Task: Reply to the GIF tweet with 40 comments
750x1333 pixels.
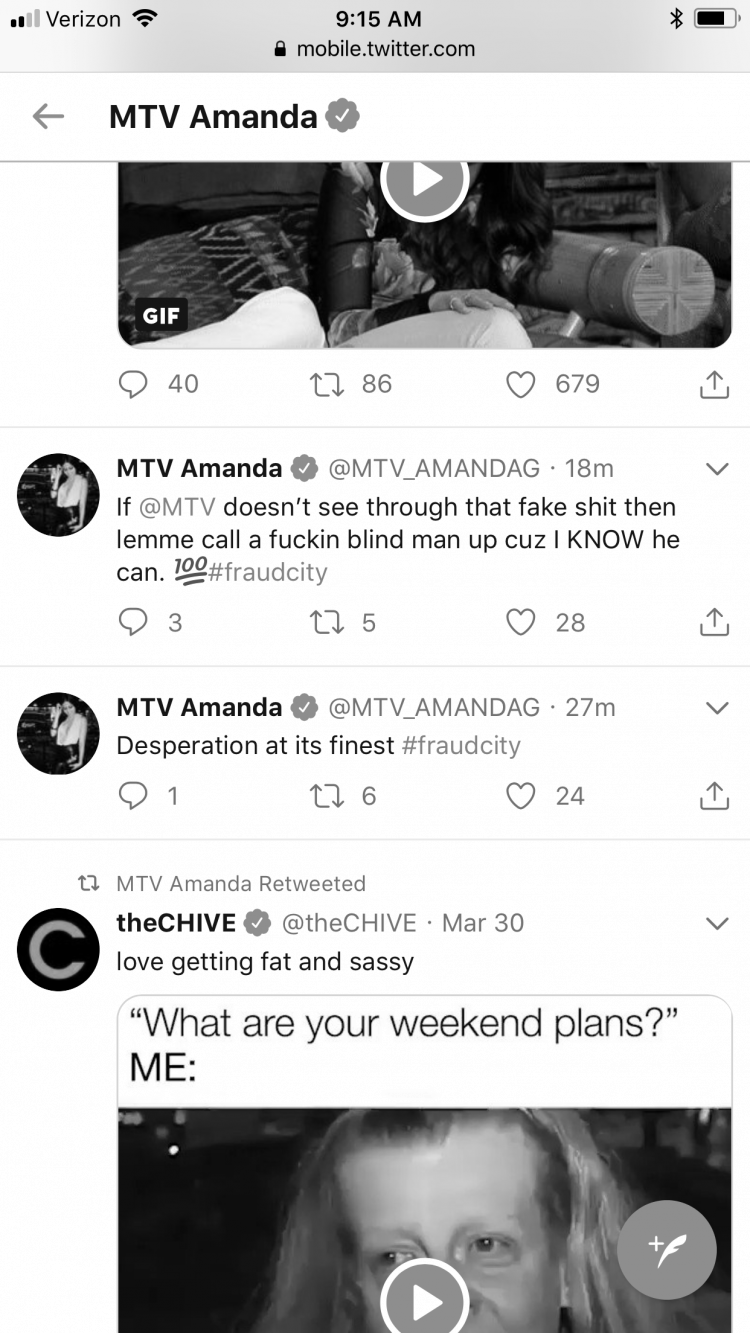Action: click(133, 384)
